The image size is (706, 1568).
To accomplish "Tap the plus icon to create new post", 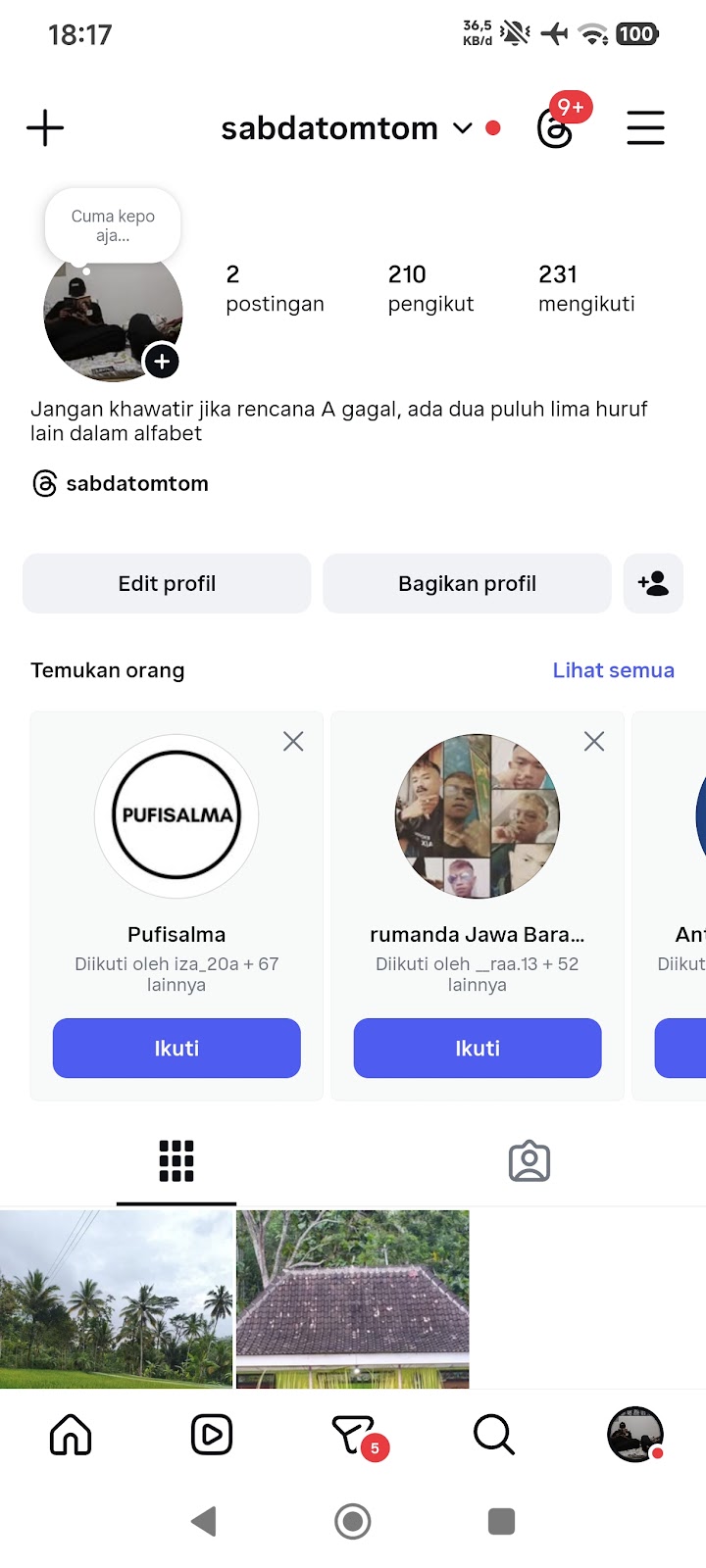I will click(45, 128).
